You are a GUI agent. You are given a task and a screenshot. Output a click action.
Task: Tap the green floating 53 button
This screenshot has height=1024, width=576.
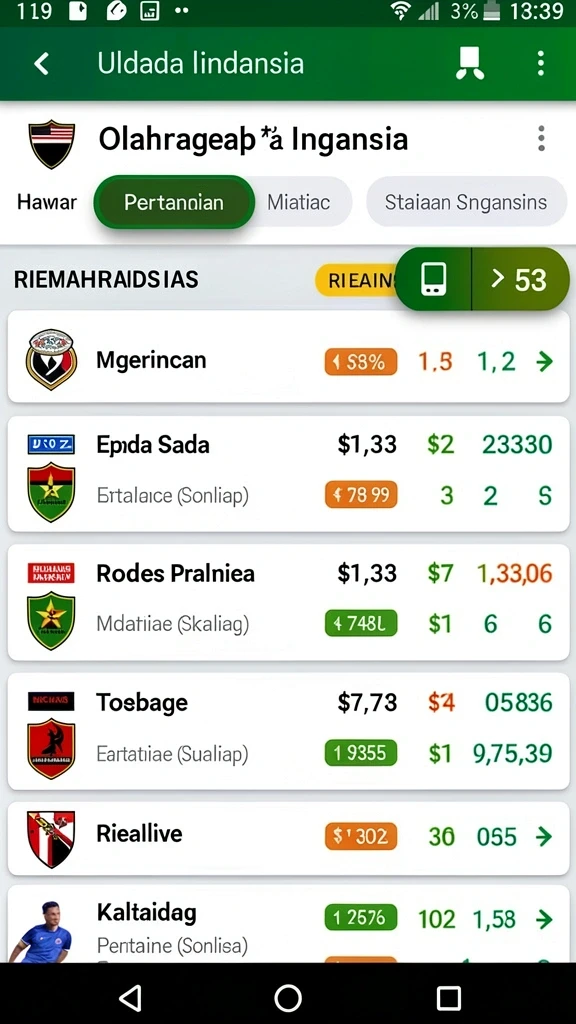483,279
